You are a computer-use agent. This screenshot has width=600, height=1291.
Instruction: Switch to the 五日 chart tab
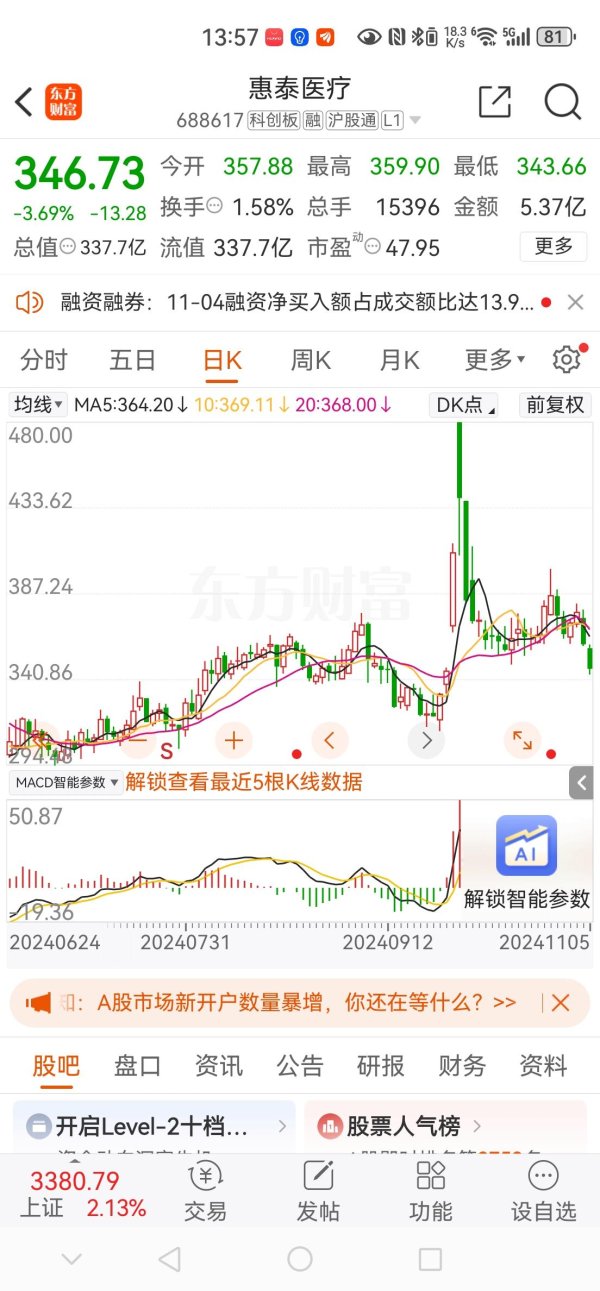click(x=133, y=360)
